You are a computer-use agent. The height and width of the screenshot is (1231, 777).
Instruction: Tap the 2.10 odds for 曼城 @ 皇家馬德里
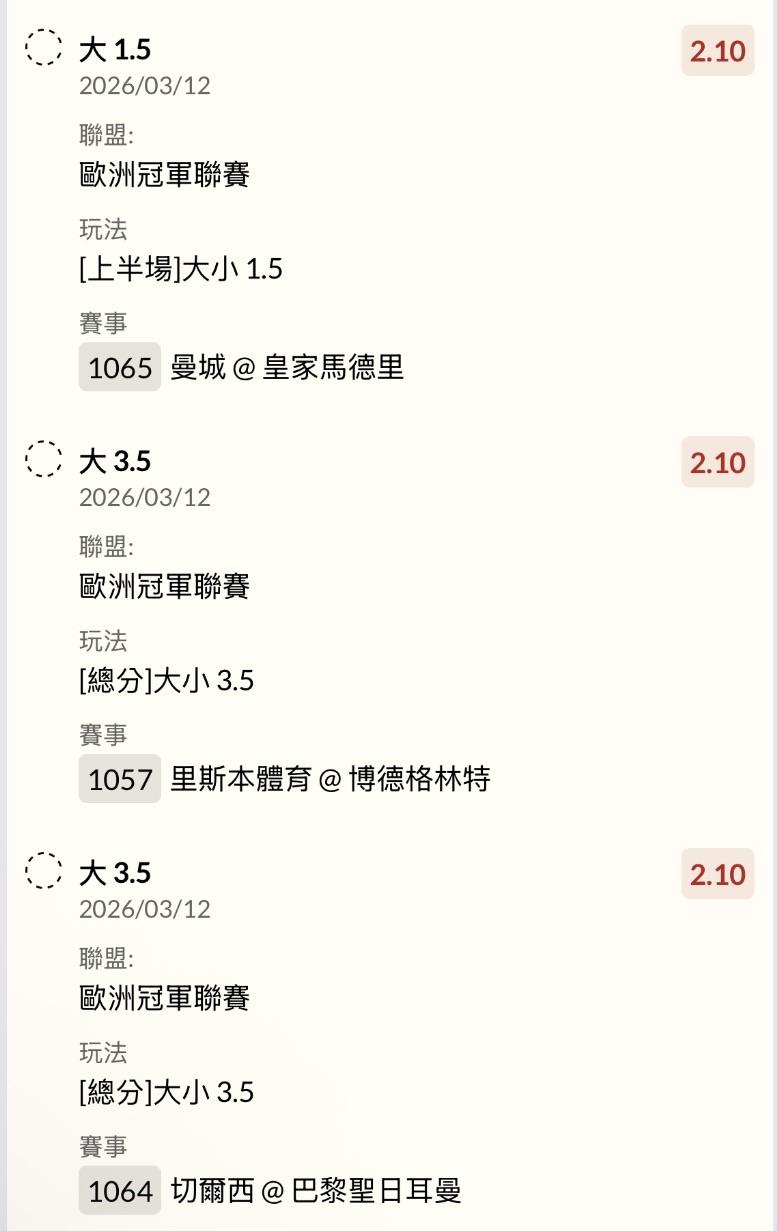tap(717, 51)
